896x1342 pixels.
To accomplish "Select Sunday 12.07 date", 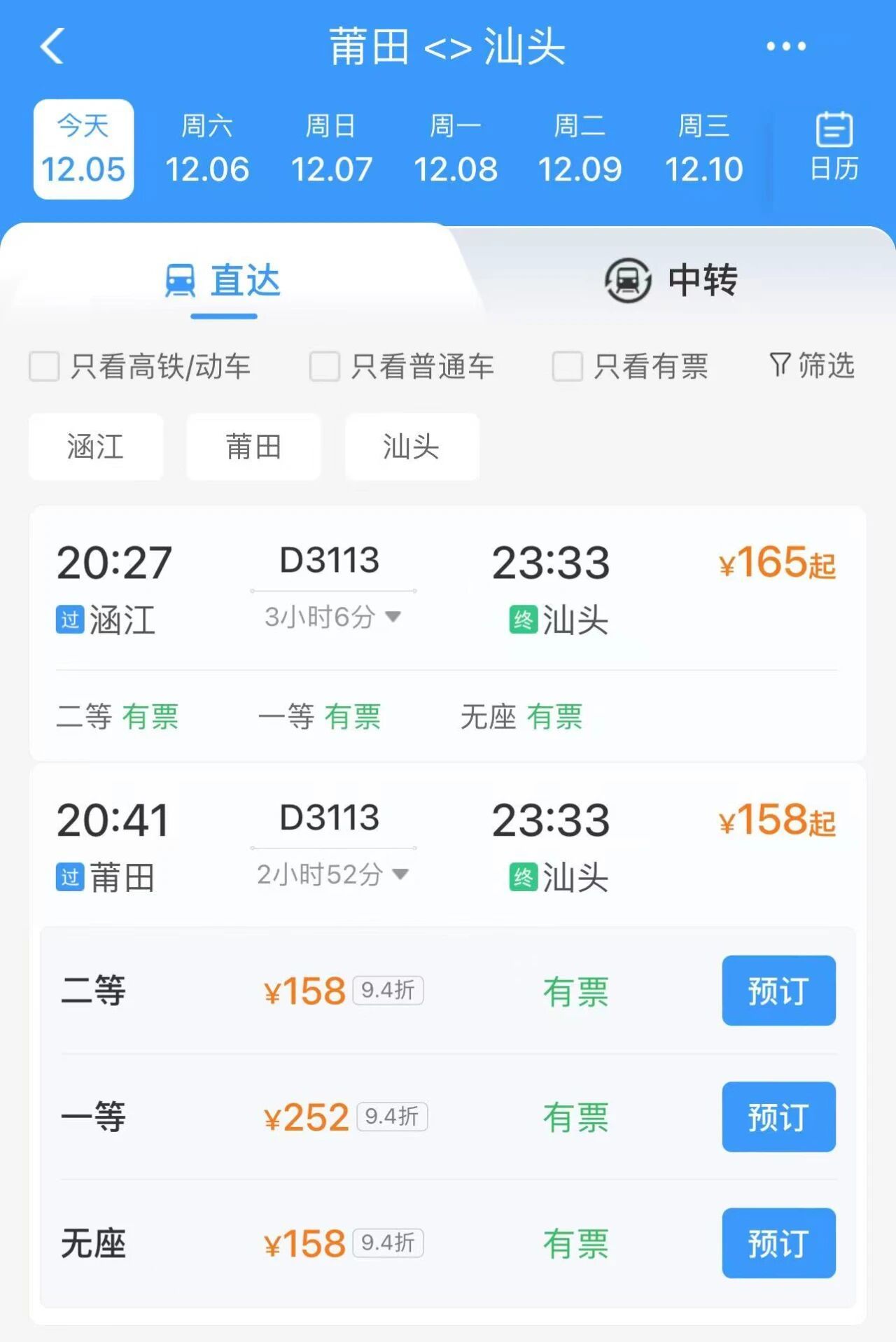I will (331, 149).
